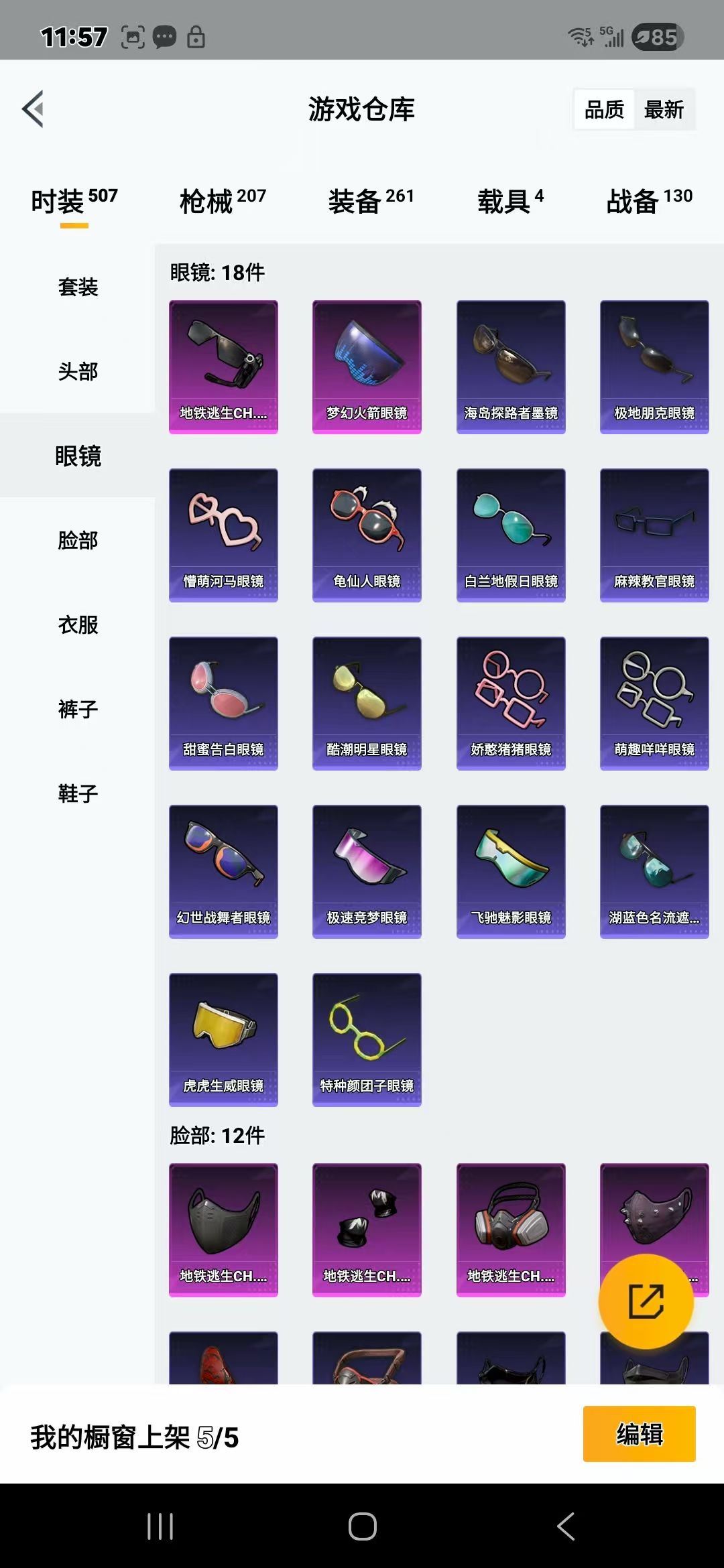Tap the 编辑 button for 我的橱窗
Screen dimensions: 724x1568
coord(639,1434)
